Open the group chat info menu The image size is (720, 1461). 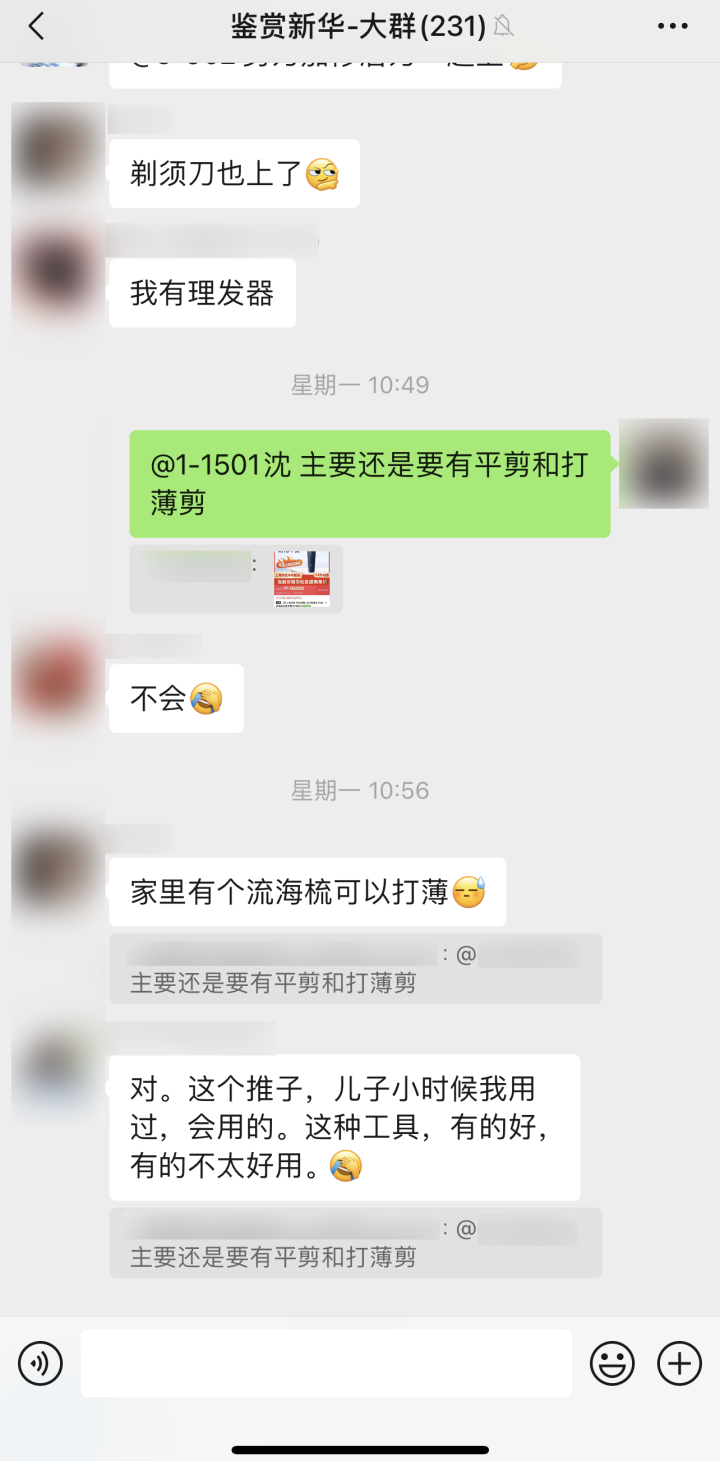point(673,27)
